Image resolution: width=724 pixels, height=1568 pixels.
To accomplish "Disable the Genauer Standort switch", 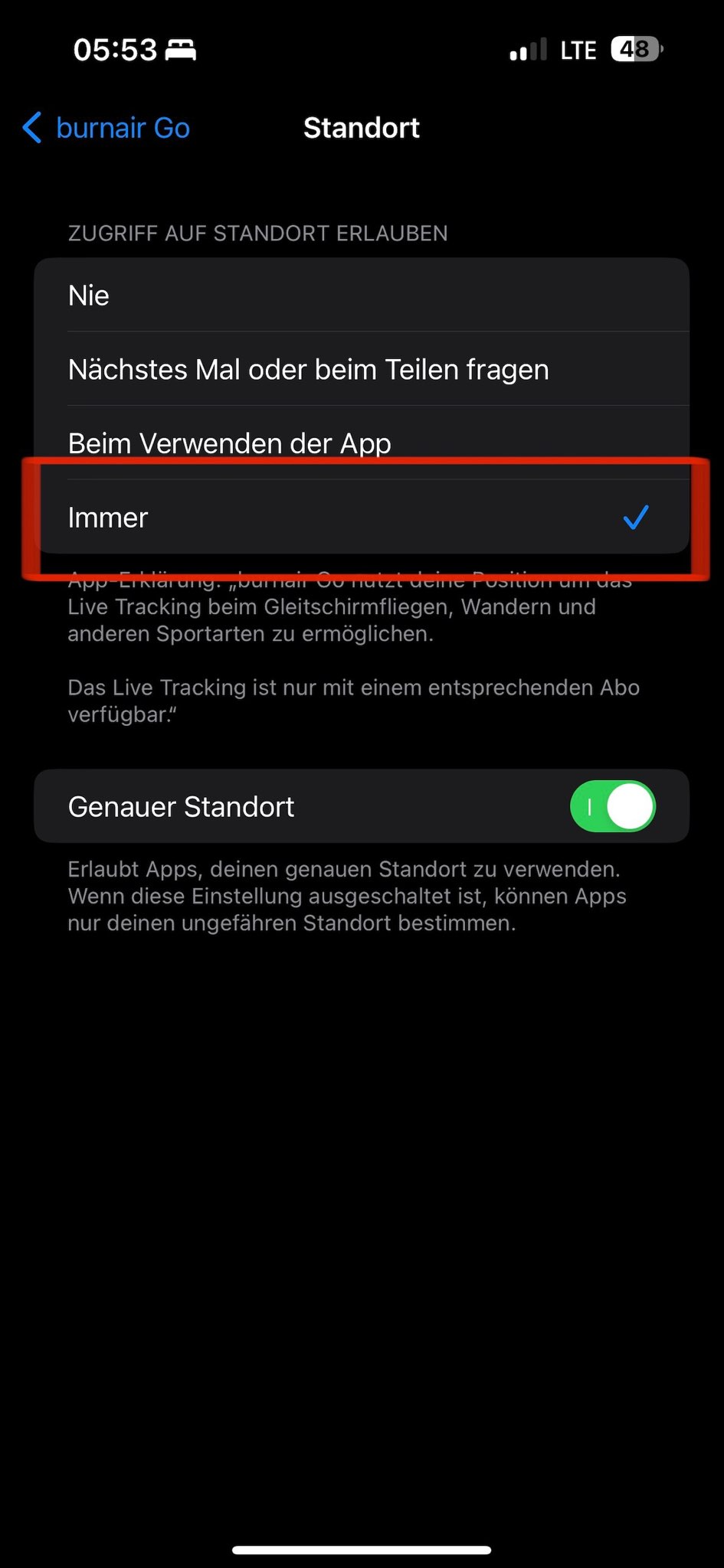I will click(x=612, y=806).
